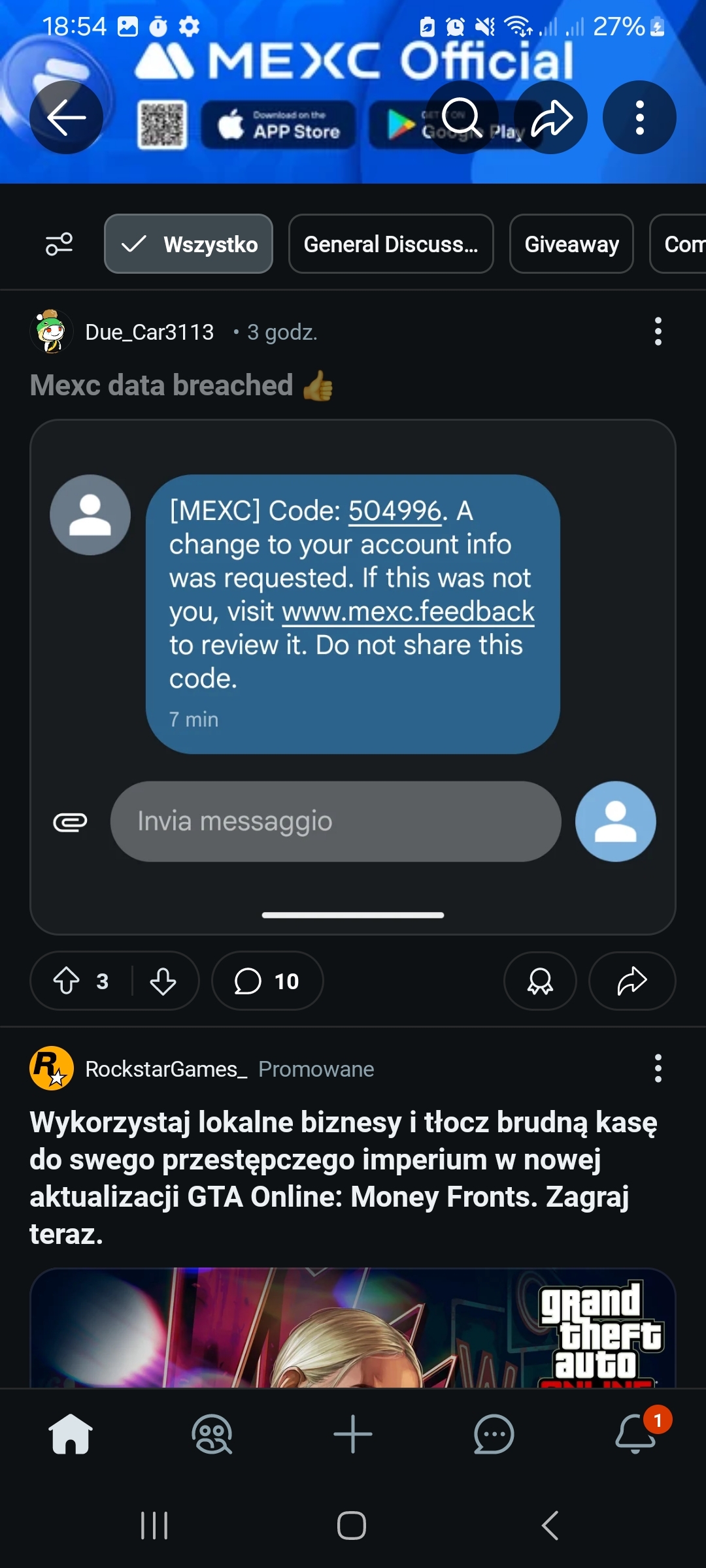Screen dimensions: 706x1568
Task: Open options for the Mexc data breached post
Action: point(658,332)
